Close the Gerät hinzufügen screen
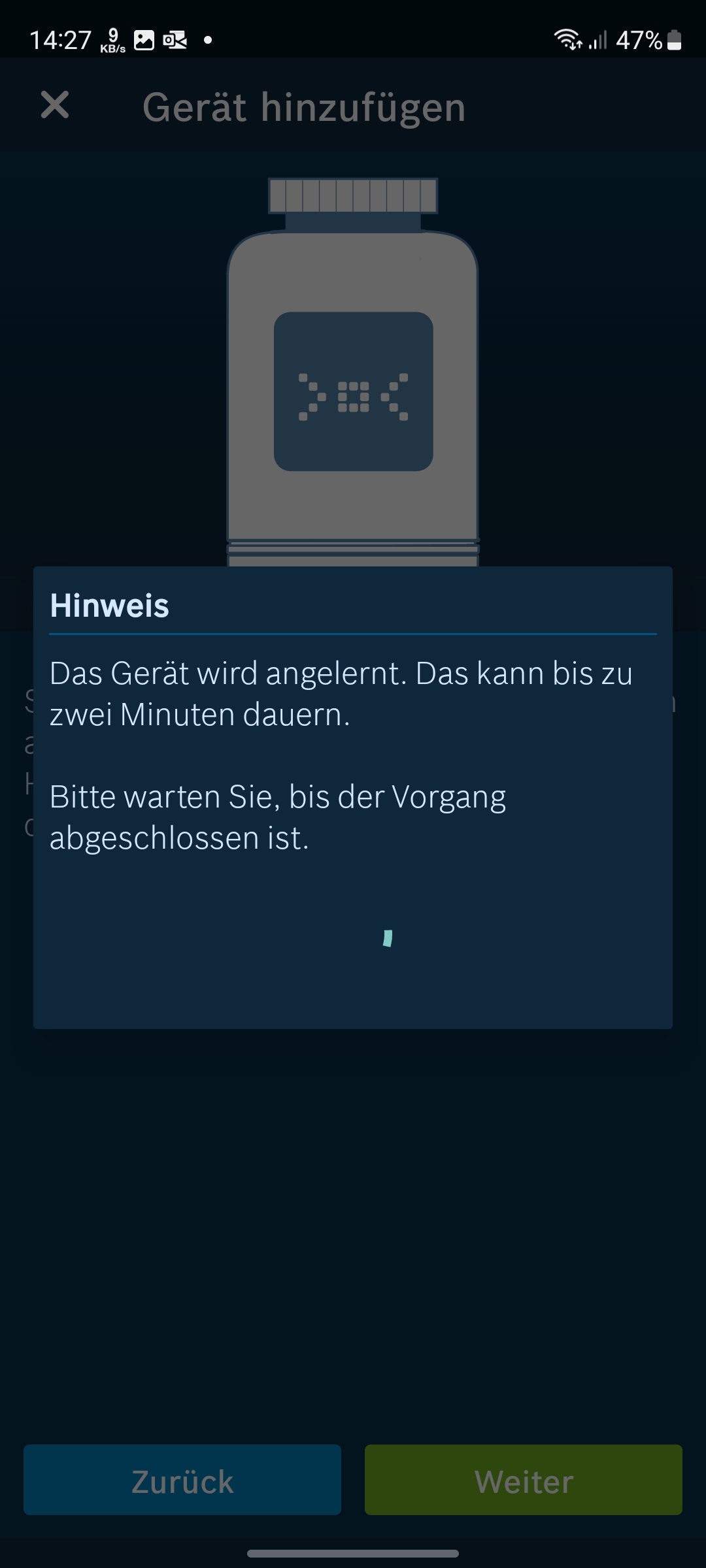Viewport: 706px width, 1568px height. click(x=54, y=105)
